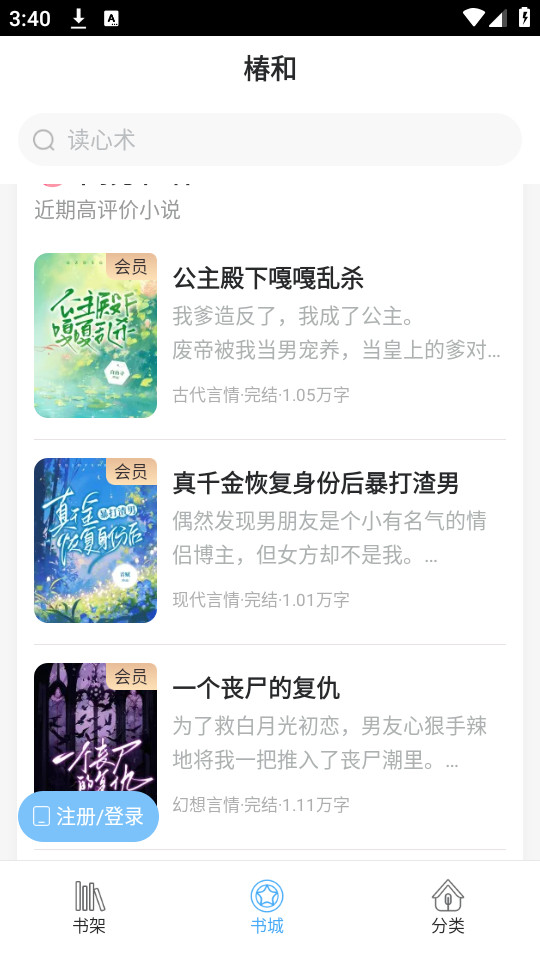Open the novel 公主殿下嘎嘎乱杀
The width and height of the screenshot is (540, 960).
[270, 336]
